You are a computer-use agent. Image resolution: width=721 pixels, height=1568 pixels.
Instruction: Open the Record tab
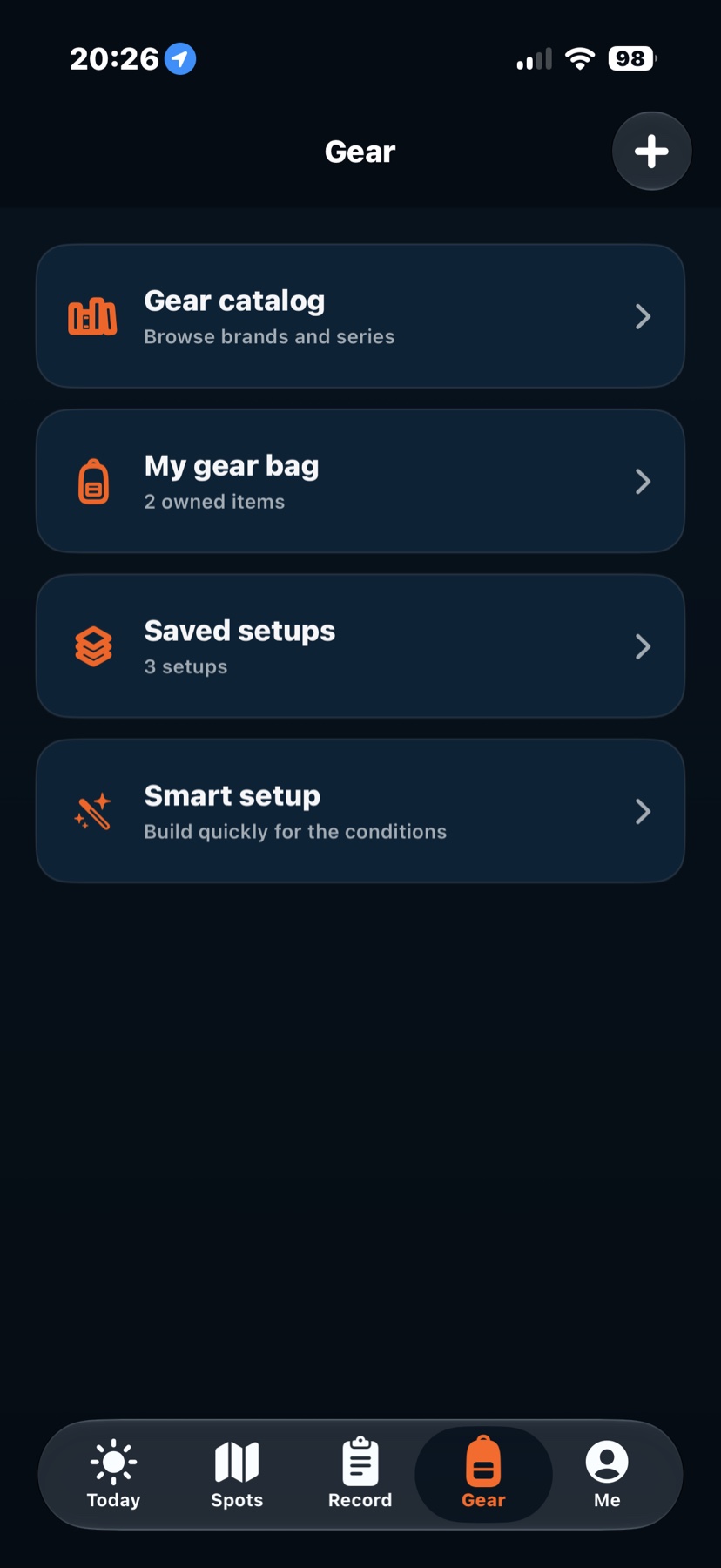360,1474
